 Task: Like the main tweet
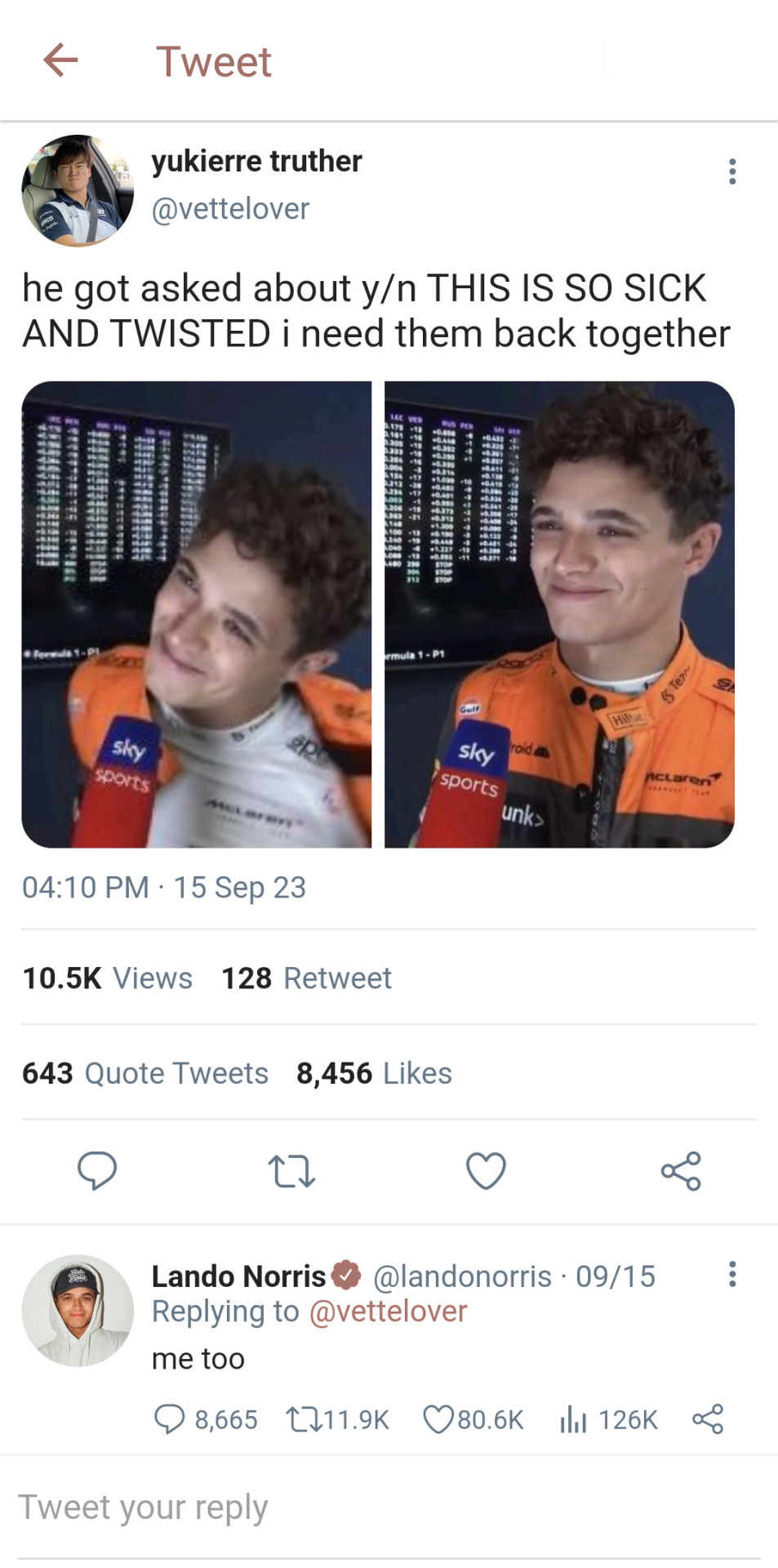click(486, 1170)
